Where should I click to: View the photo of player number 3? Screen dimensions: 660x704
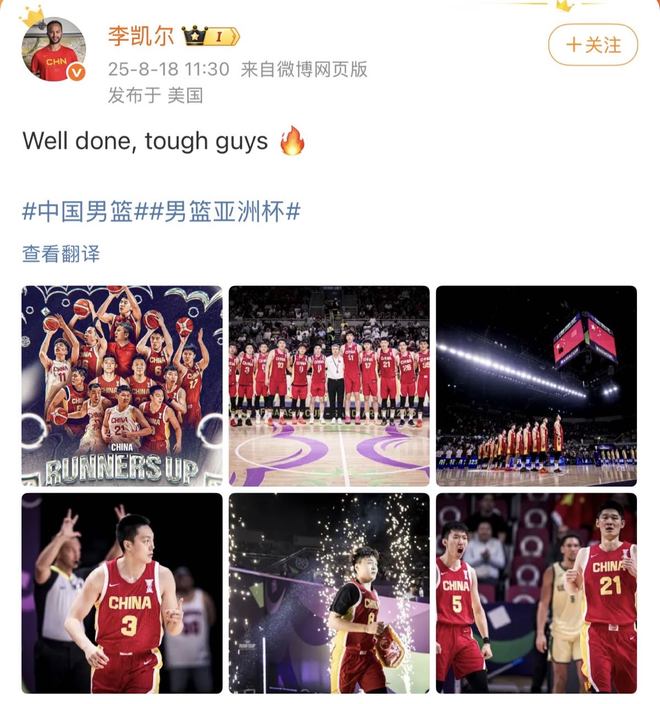pos(122,593)
